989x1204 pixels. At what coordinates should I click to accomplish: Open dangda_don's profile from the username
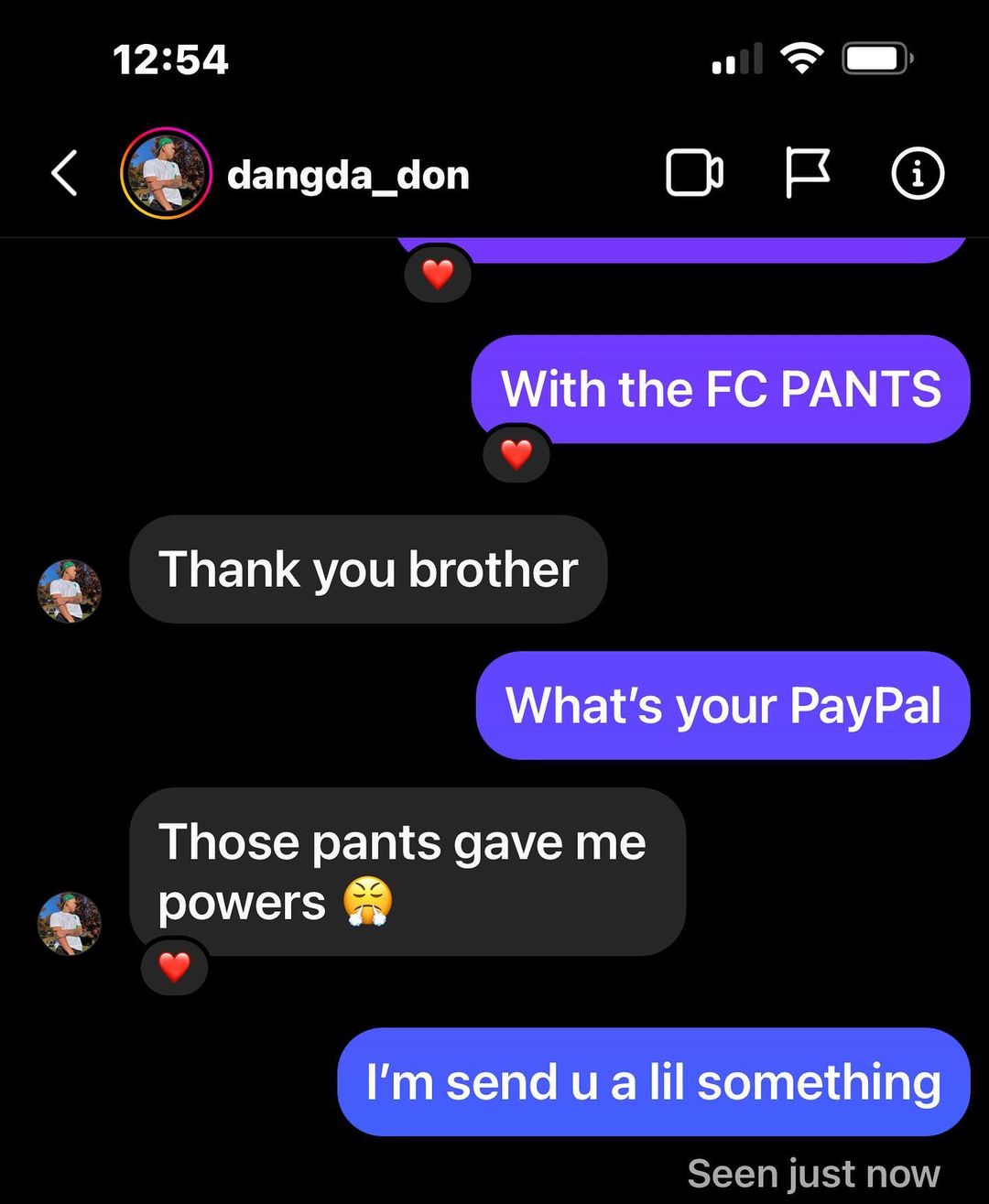348,175
